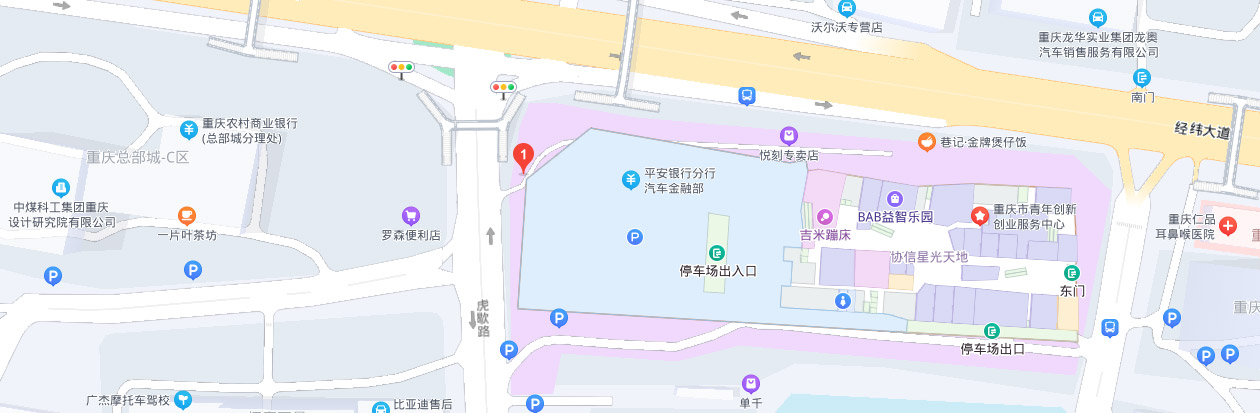This screenshot has width=1260, height=413.
Task: Tap the 悦刻专卖店 shop marker
Action: (789, 136)
